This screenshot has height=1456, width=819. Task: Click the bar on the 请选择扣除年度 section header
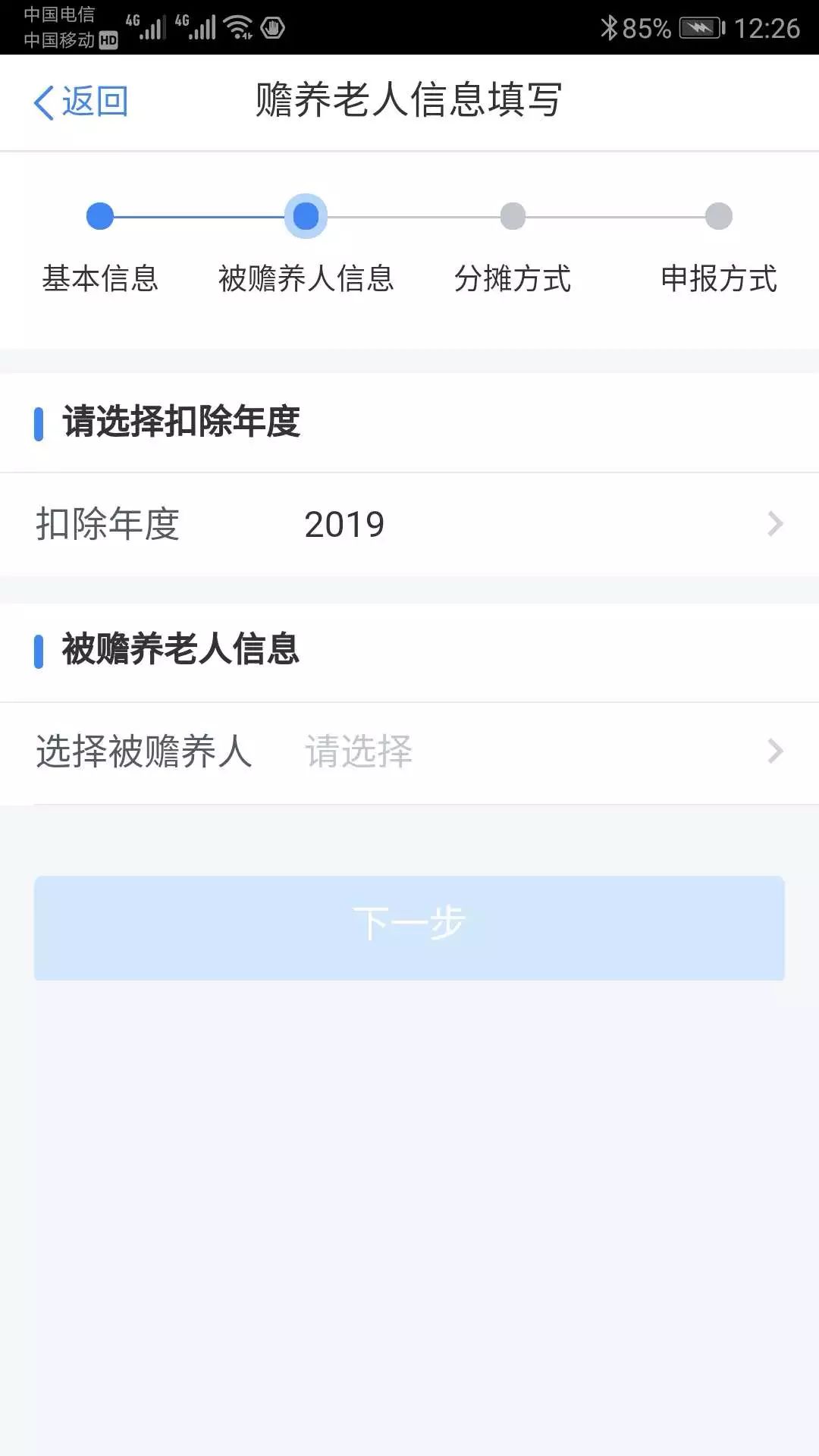[39, 422]
